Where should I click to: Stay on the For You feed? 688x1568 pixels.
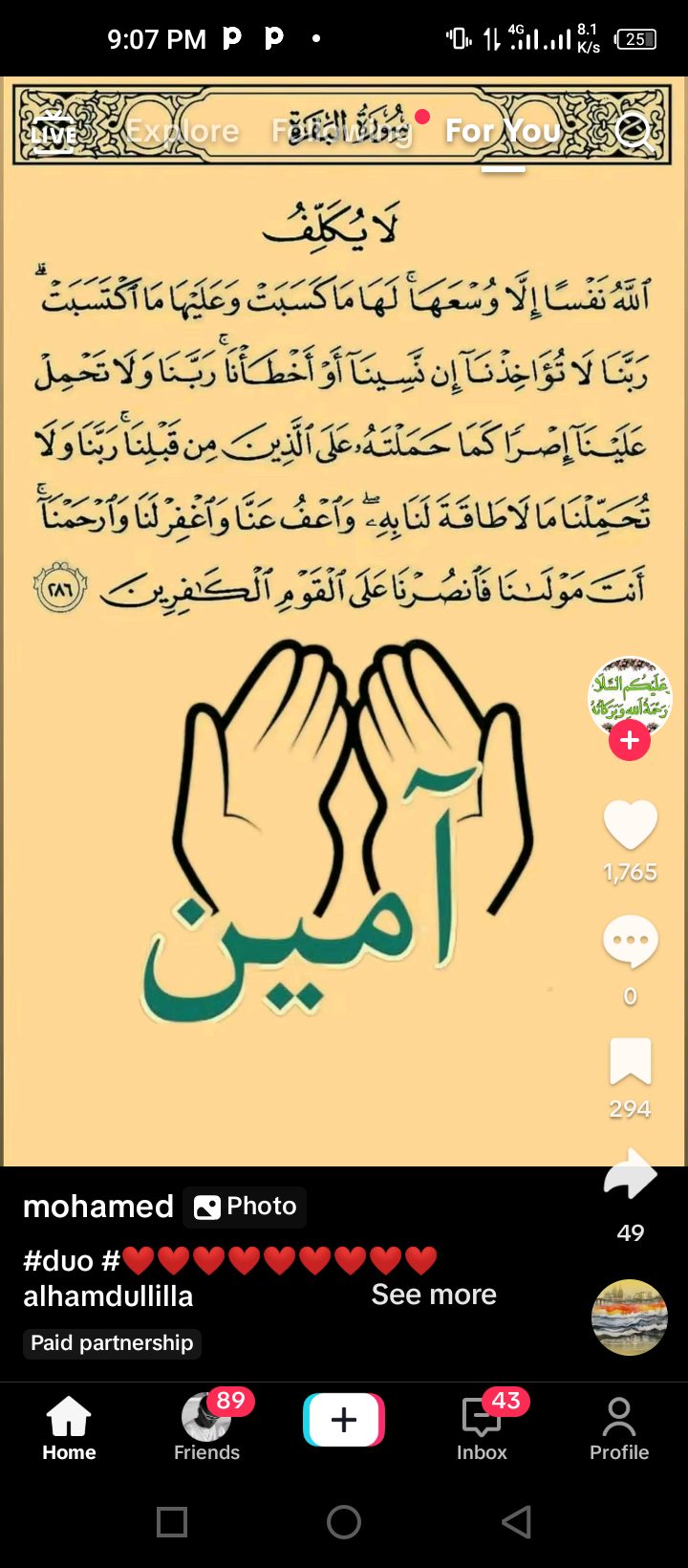(504, 131)
